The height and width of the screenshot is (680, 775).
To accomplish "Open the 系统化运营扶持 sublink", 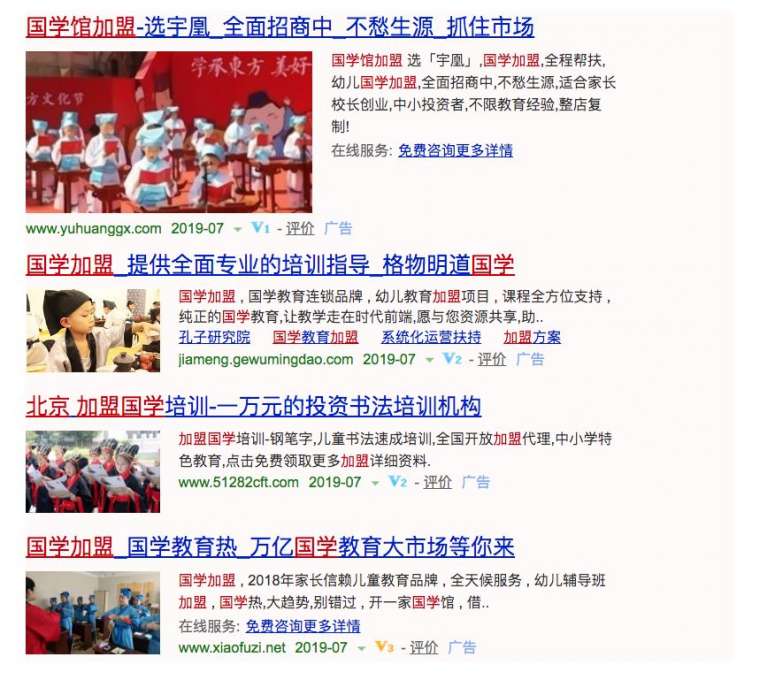I will pos(431,338).
